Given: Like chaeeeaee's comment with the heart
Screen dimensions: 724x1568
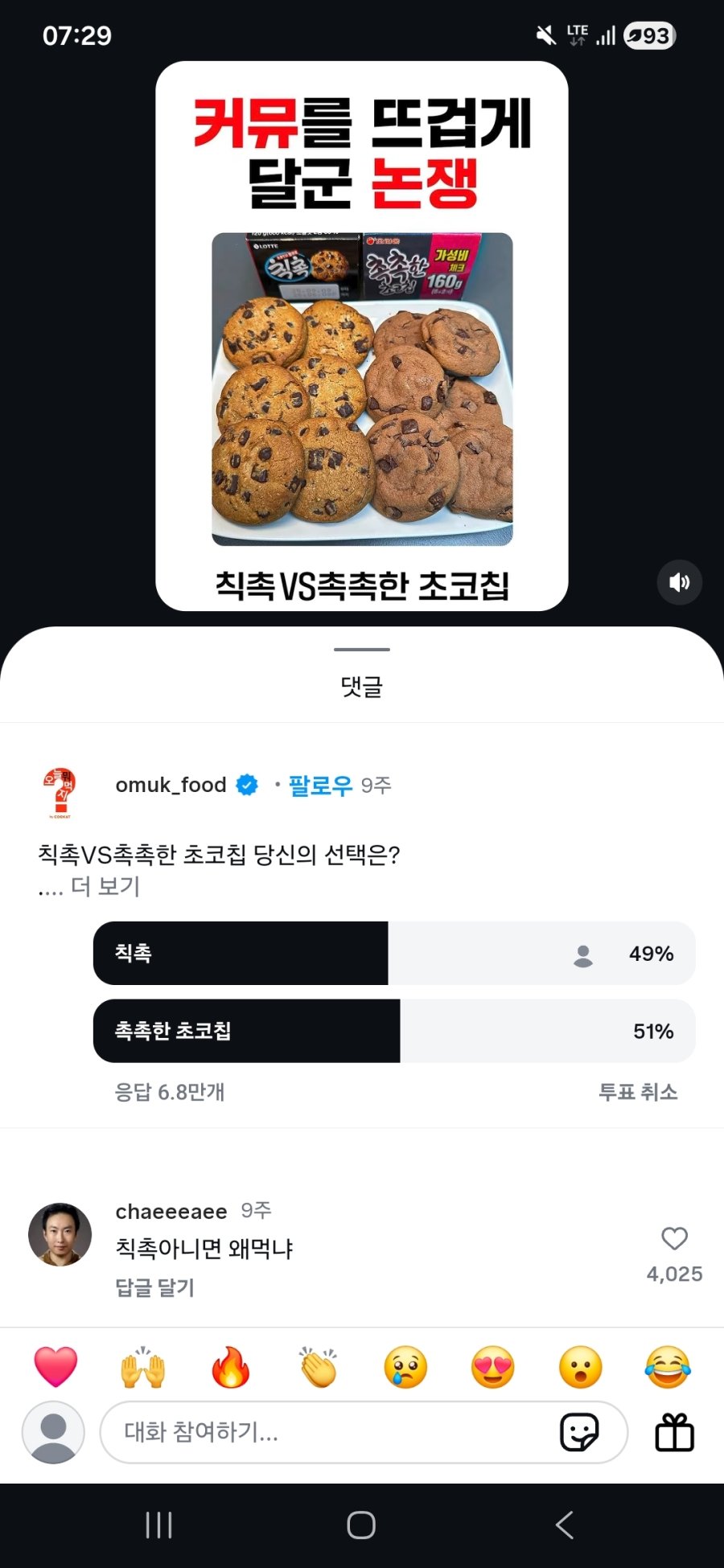Looking at the screenshot, I should click(x=674, y=1239).
